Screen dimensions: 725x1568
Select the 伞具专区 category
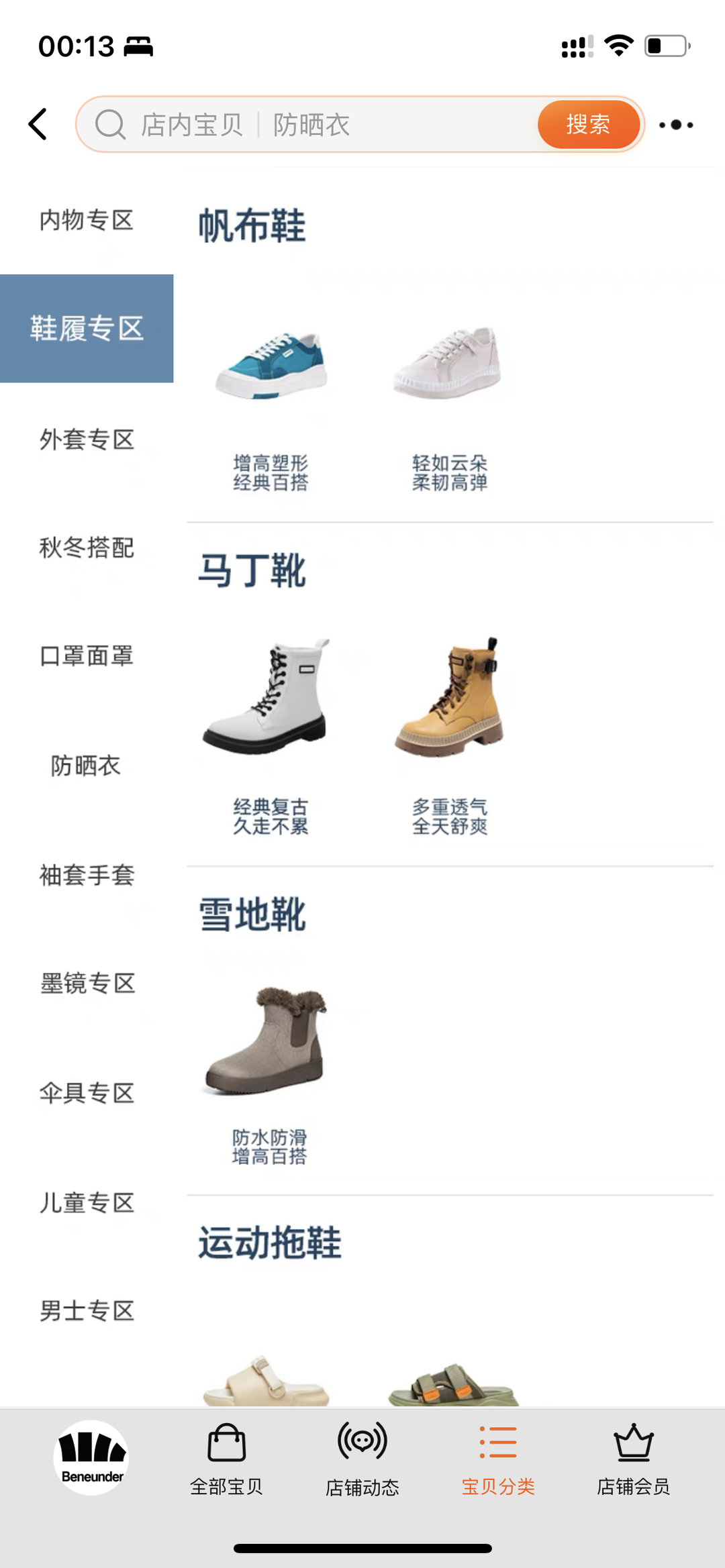point(87,1093)
